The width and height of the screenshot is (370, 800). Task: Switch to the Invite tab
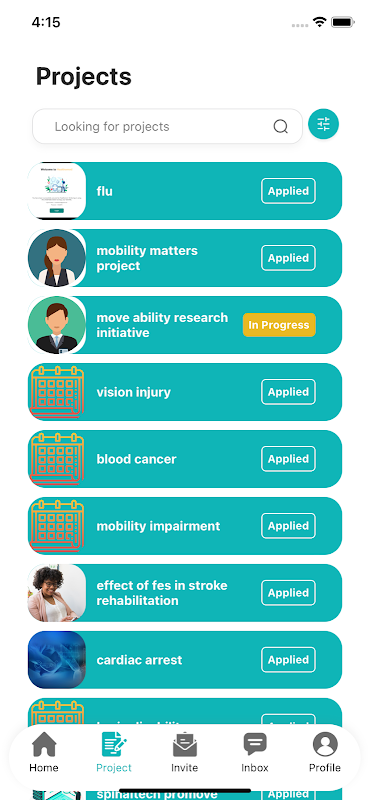click(x=185, y=752)
